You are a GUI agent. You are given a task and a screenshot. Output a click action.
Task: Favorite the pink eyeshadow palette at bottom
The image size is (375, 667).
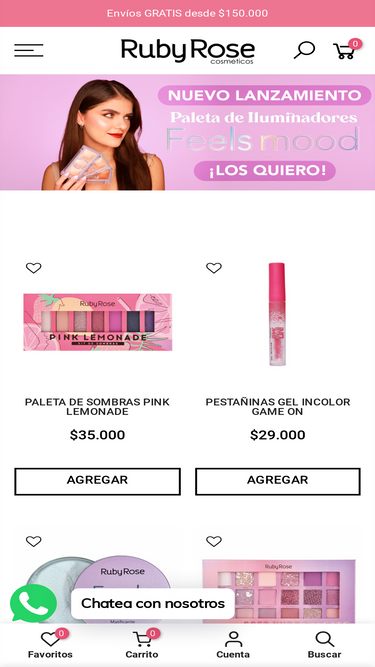point(214,542)
